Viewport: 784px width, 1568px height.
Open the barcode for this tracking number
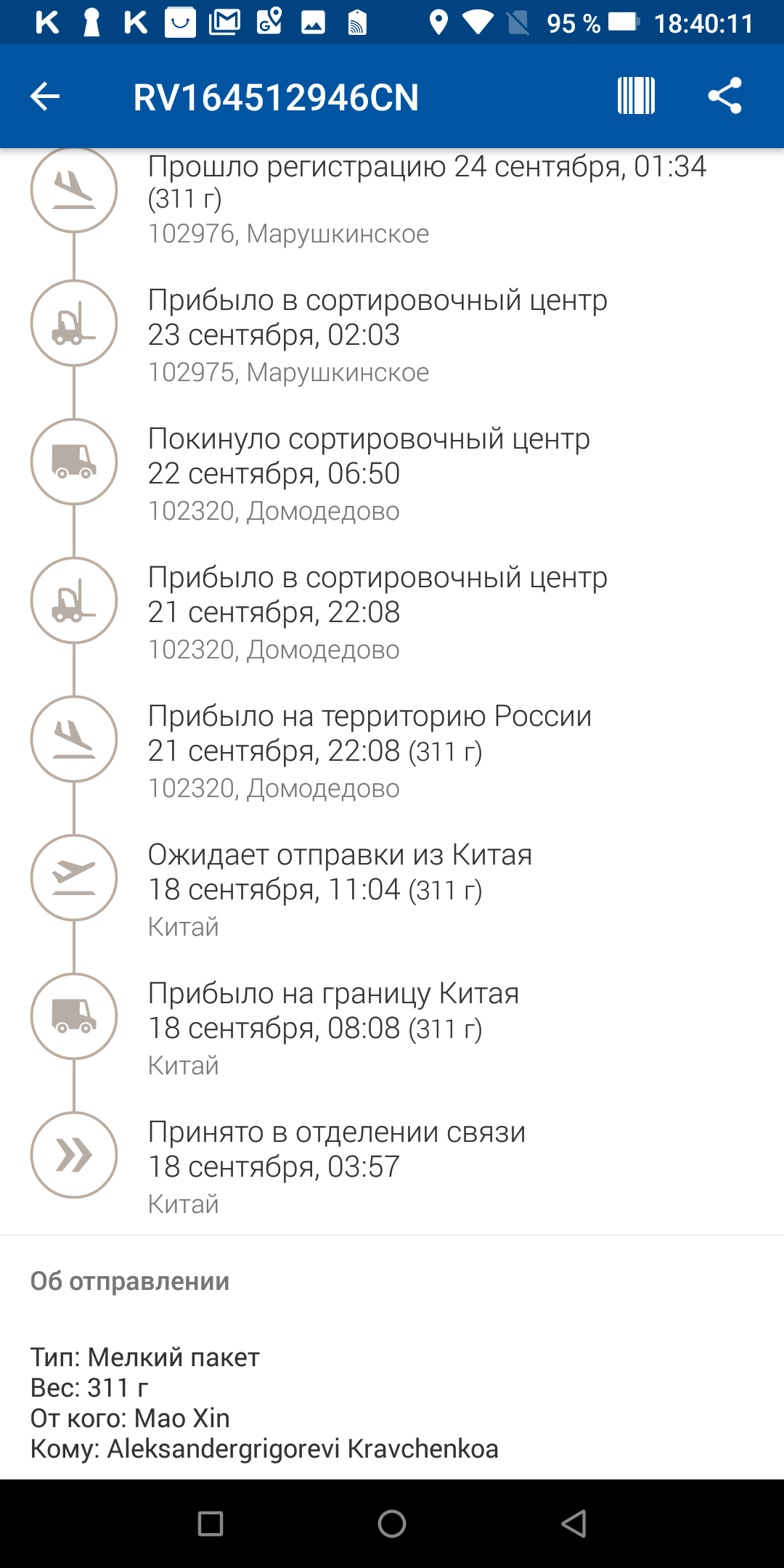(636, 96)
